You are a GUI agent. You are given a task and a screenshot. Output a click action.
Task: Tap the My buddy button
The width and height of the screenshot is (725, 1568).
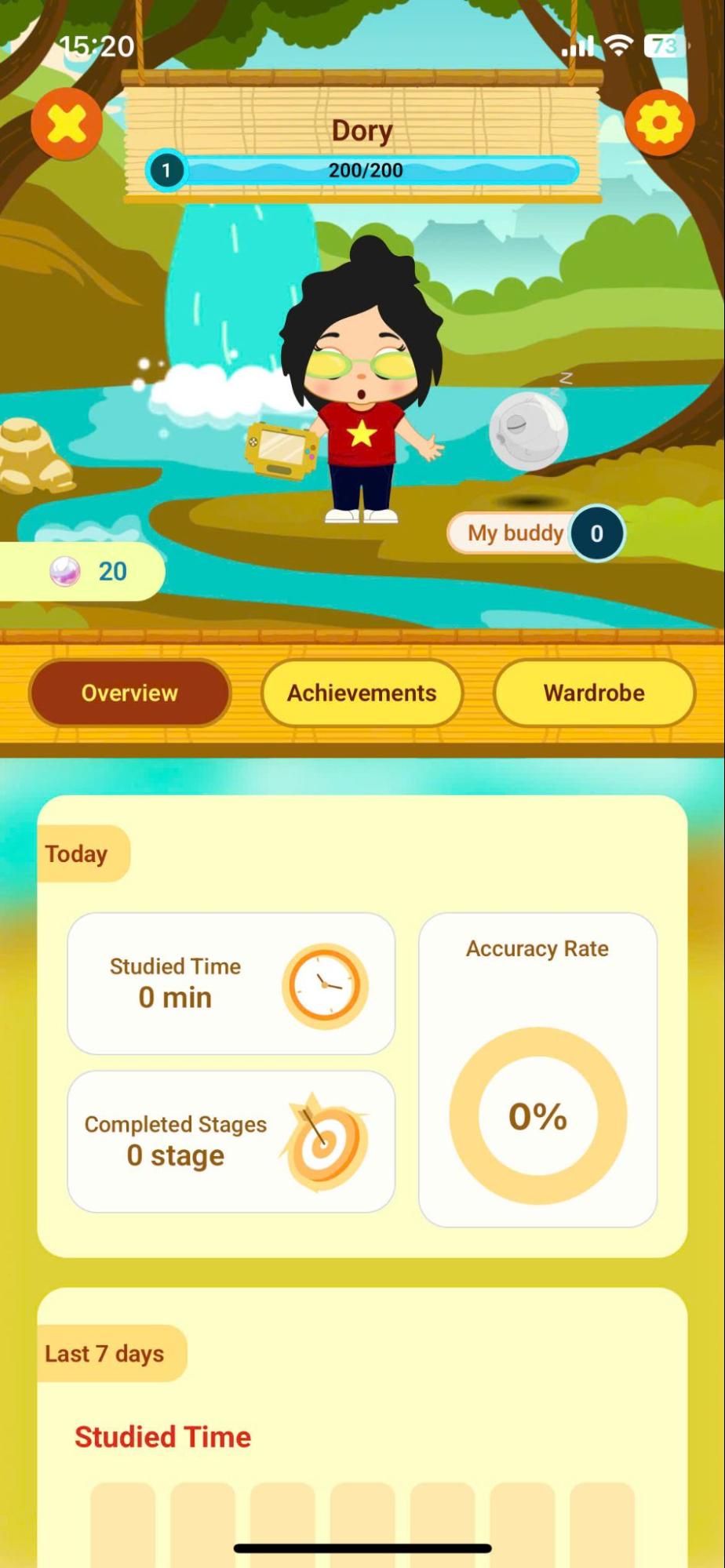point(536,533)
